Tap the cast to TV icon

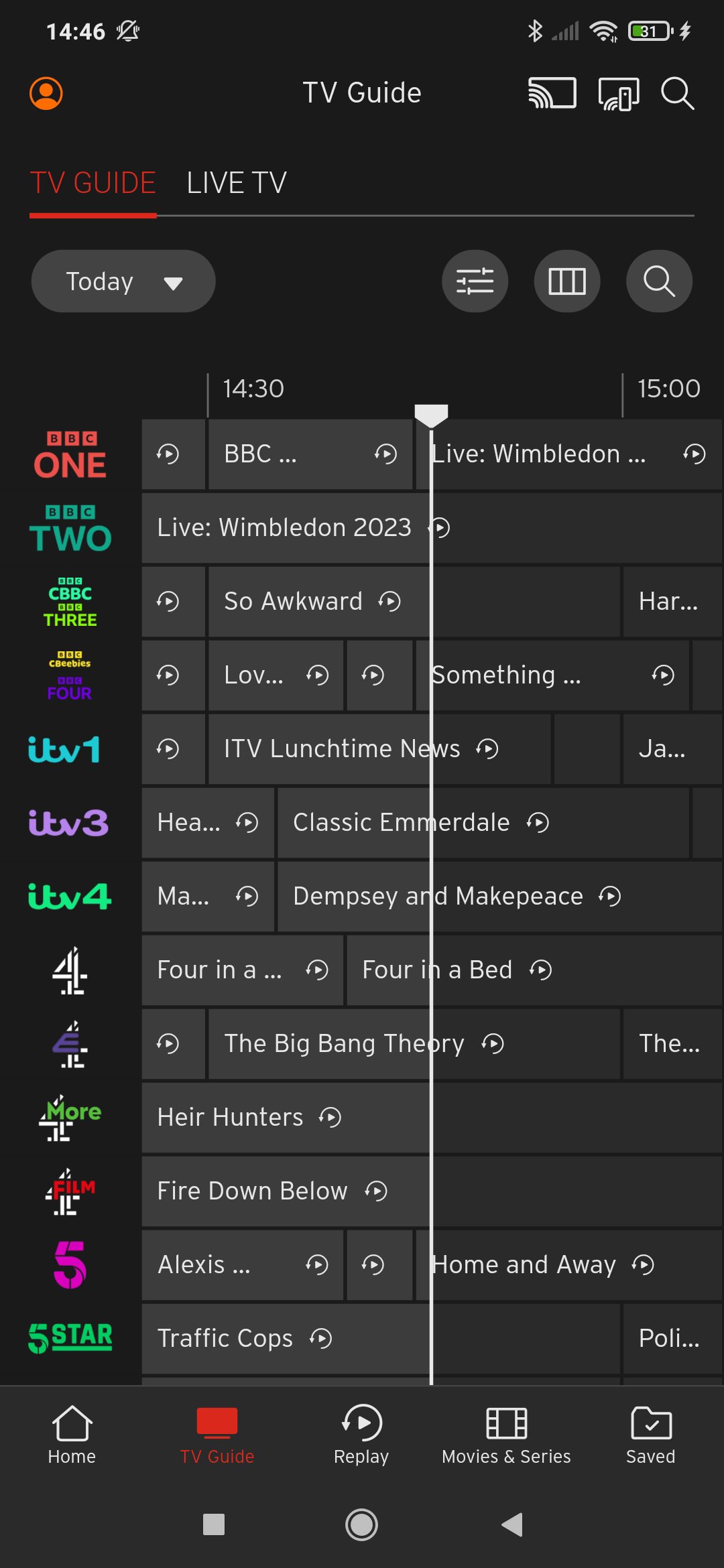[x=552, y=93]
